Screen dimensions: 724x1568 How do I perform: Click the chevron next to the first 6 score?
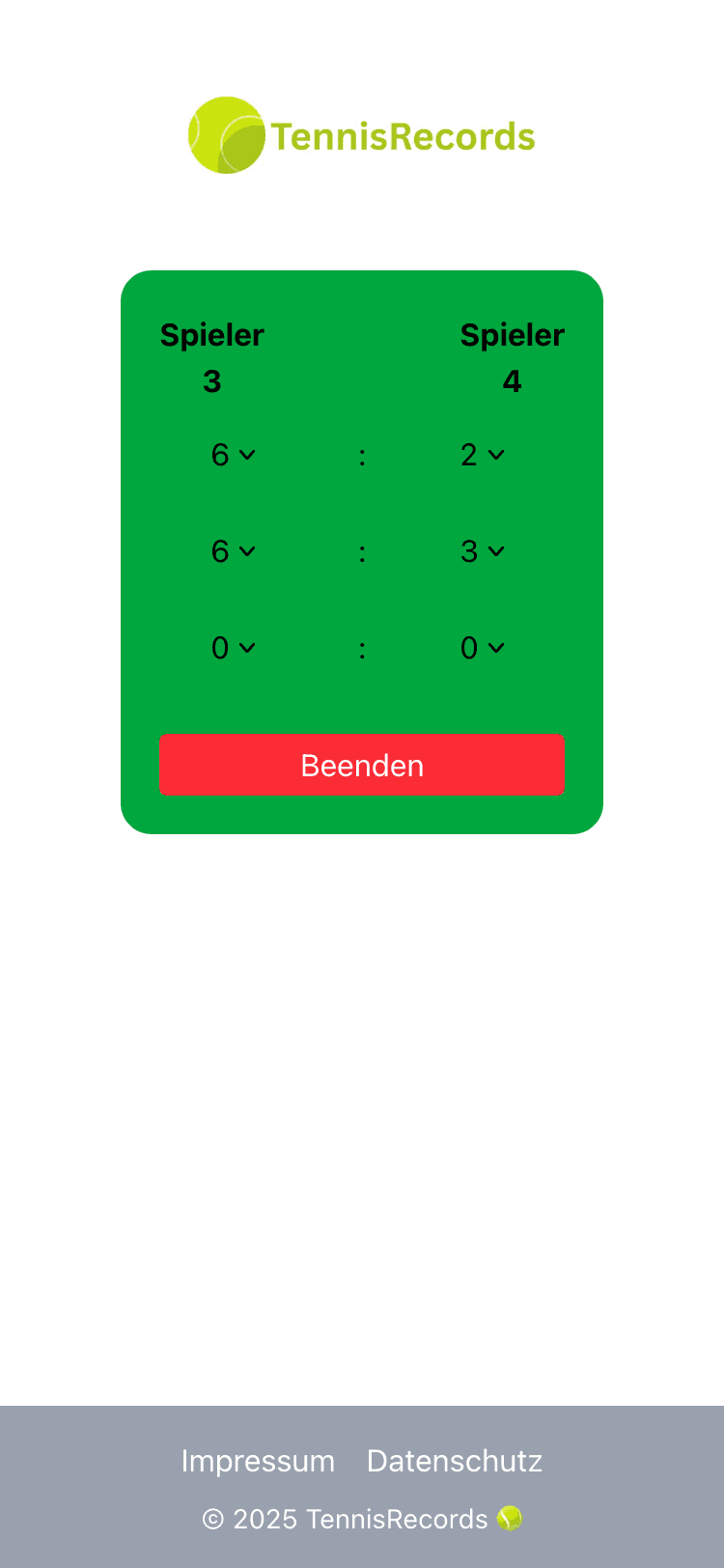click(x=249, y=455)
